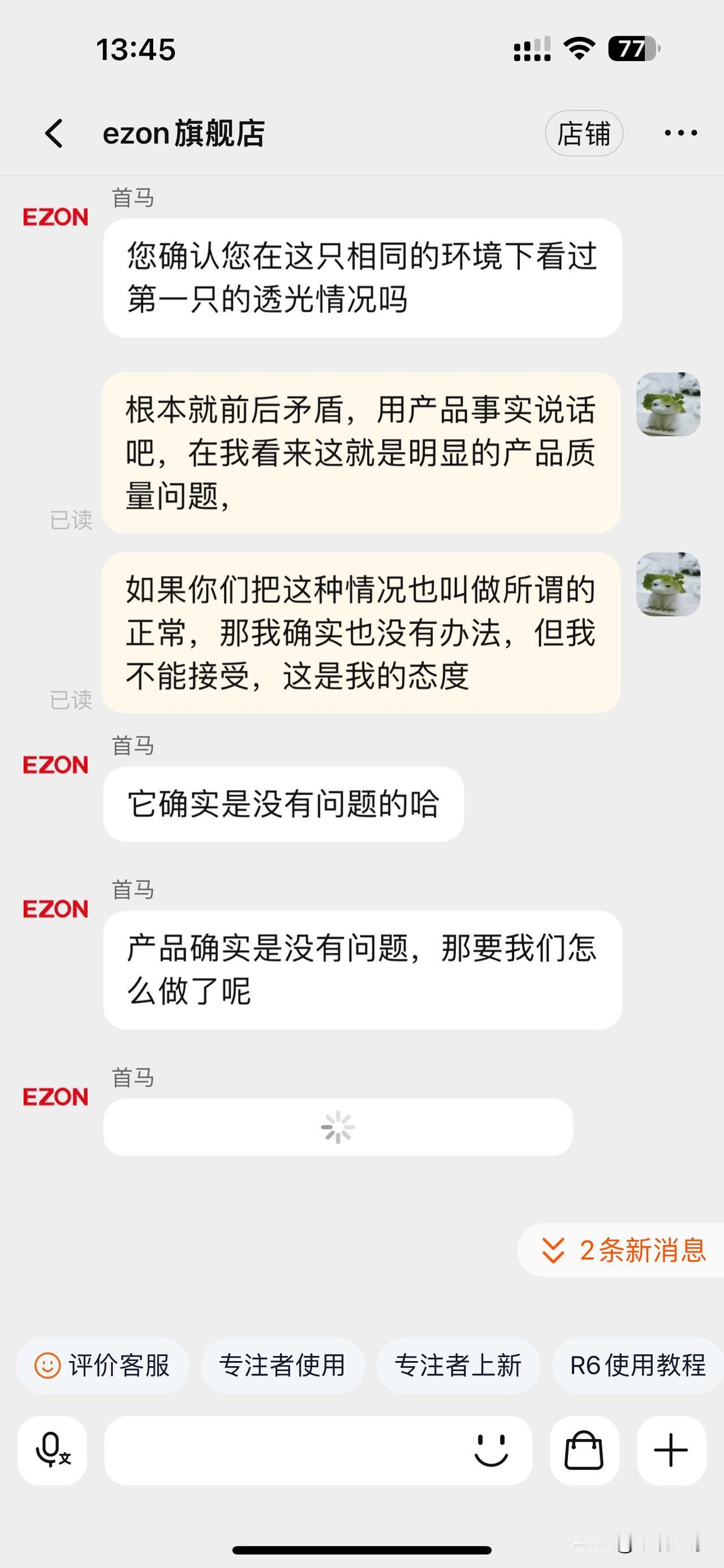Open the R6使用教程 chip
The height and width of the screenshot is (1568, 724).
click(x=637, y=1365)
